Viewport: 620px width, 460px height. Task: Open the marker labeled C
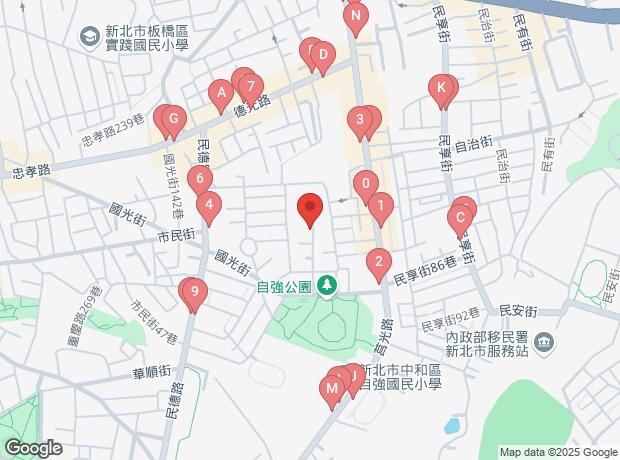(460, 218)
